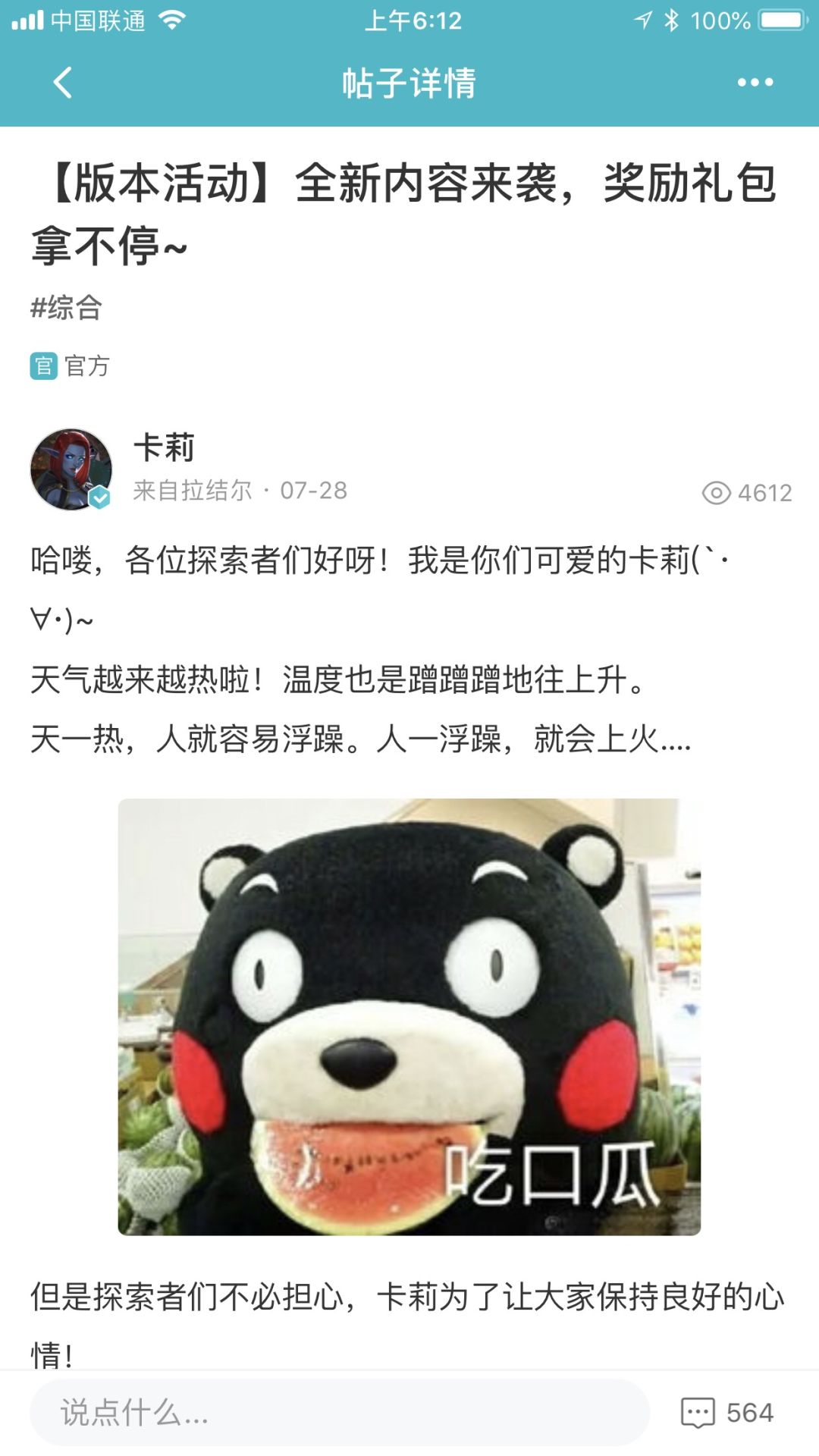The width and height of the screenshot is (819, 1456).
Task: Tap the 说点什么 comment field
Action: pos(340,1413)
